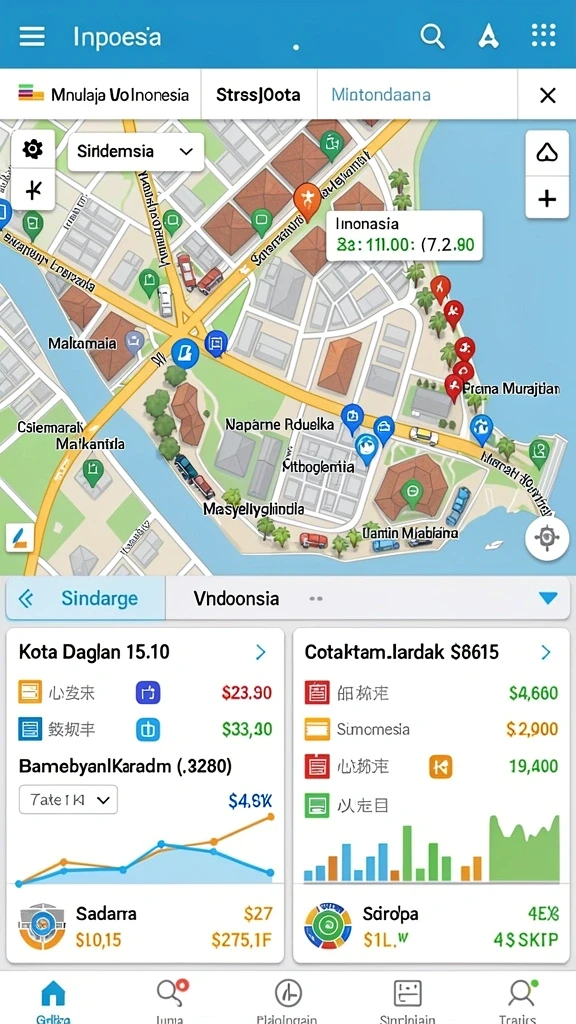Go to the home tab in bottom navigation

pyautogui.click(x=54, y=999)
